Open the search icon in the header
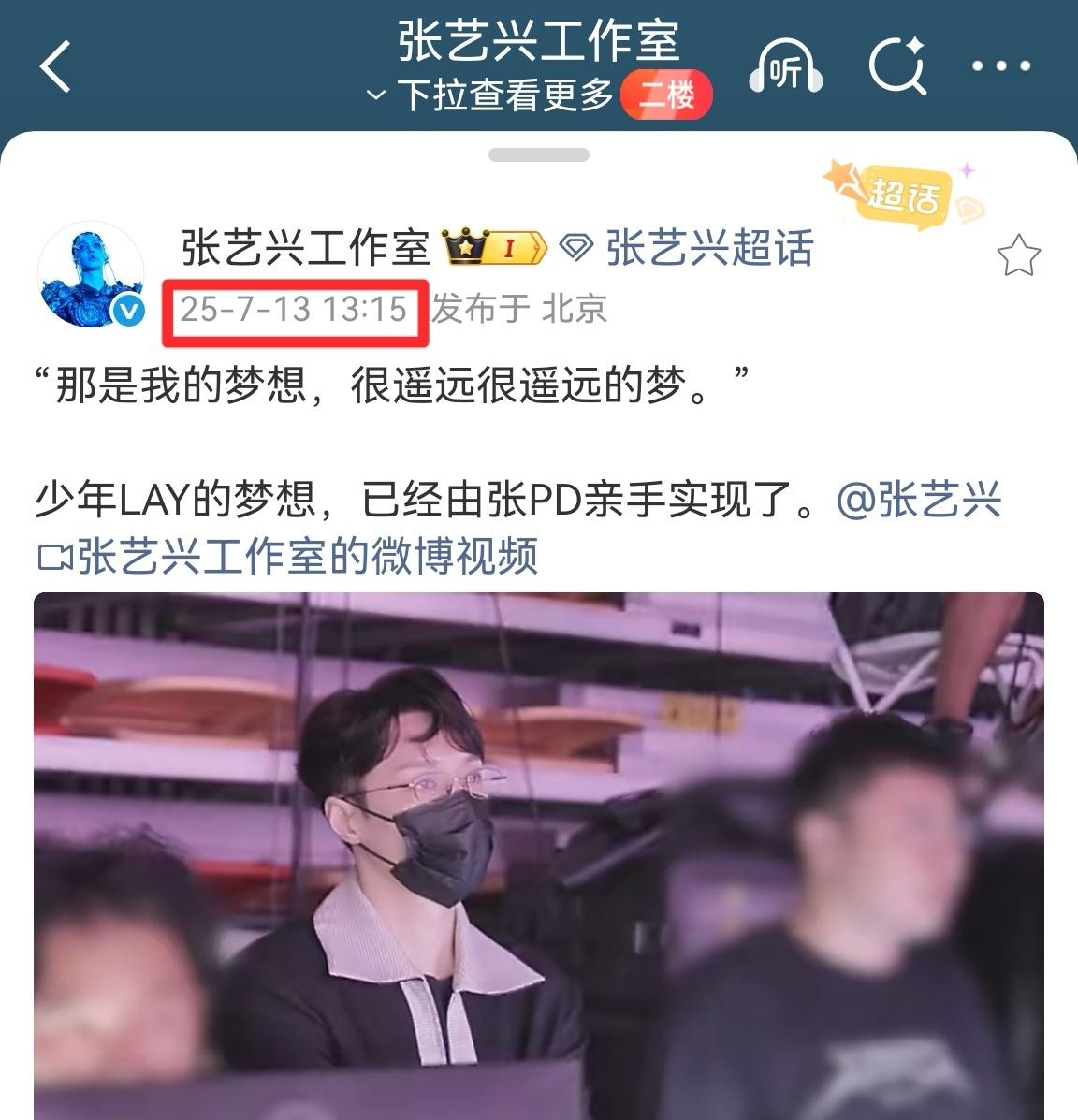 [x=896, y=67]
